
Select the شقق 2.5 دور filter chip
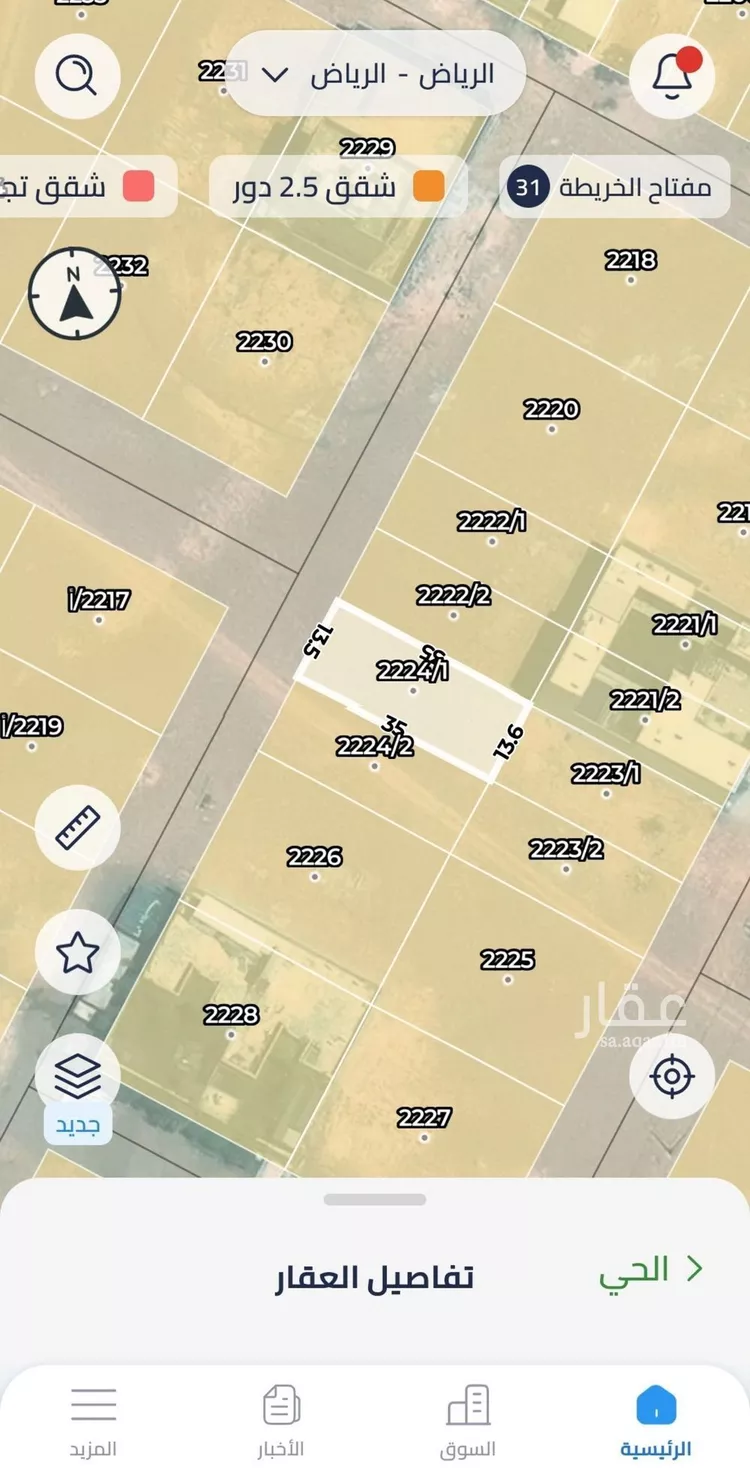(x=338, y=187)
